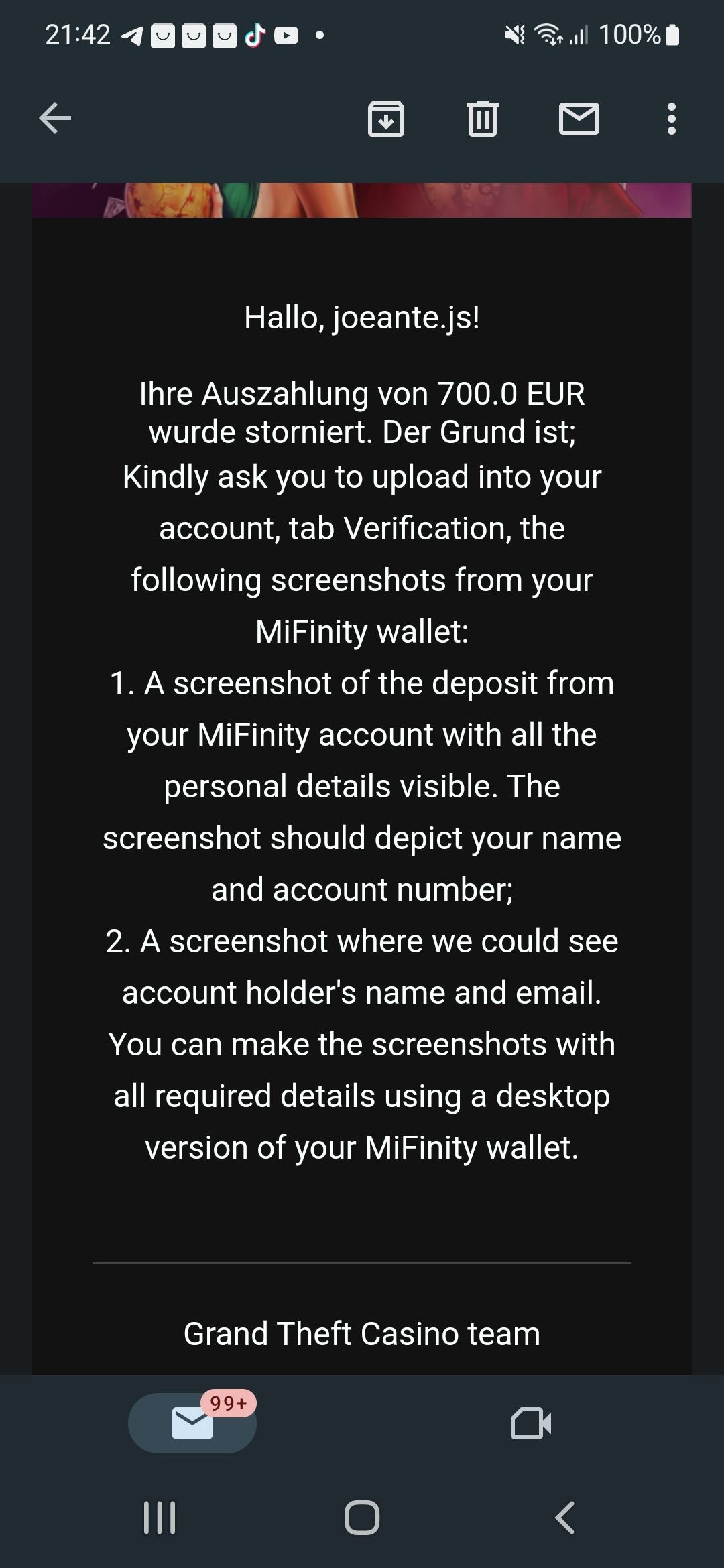Switch to the Mail tab
Screen dimensions: 724x1568
coord(192,1423)
